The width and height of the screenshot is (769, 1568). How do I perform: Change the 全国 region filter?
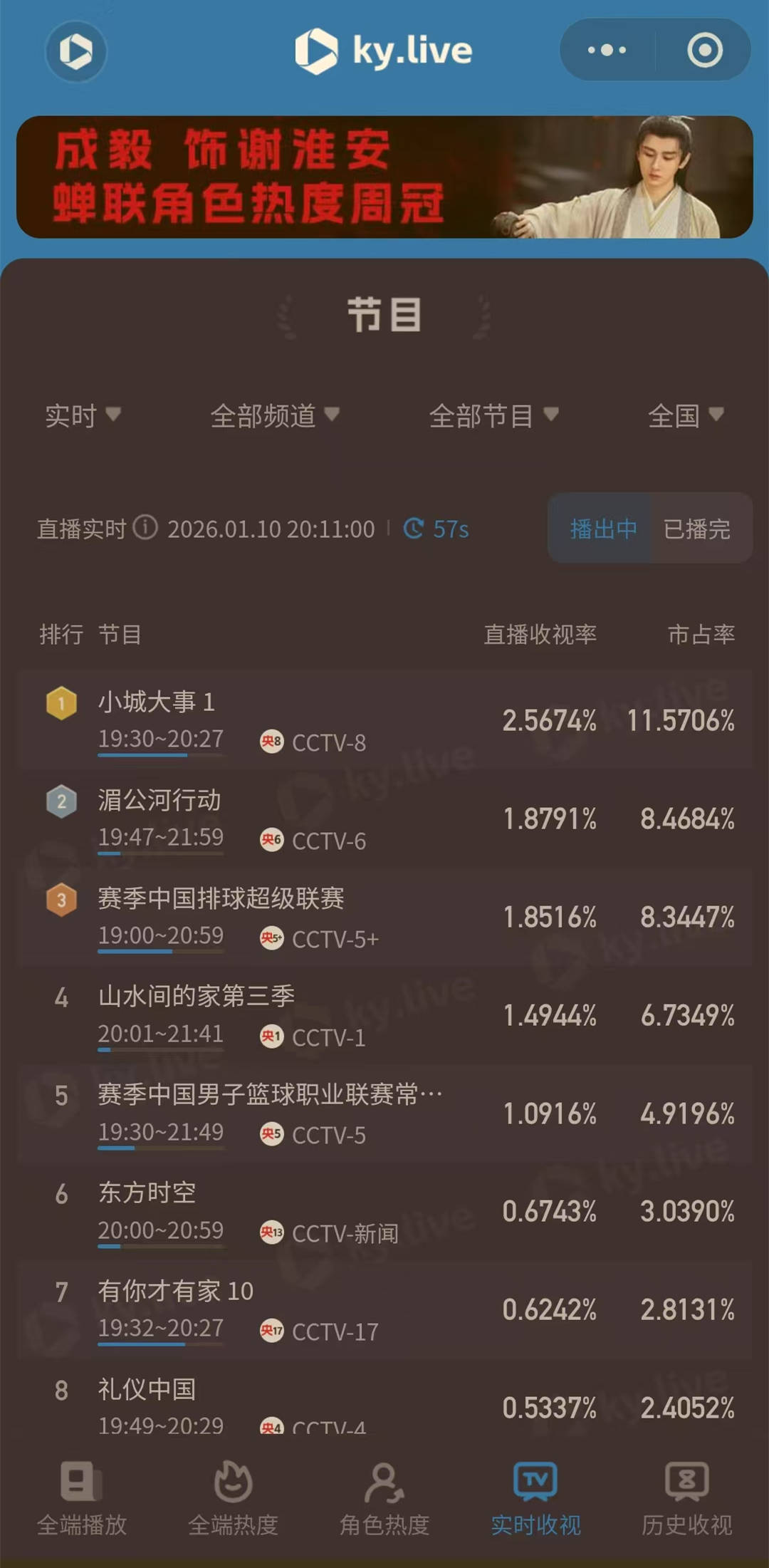click(x=685, y=415)
